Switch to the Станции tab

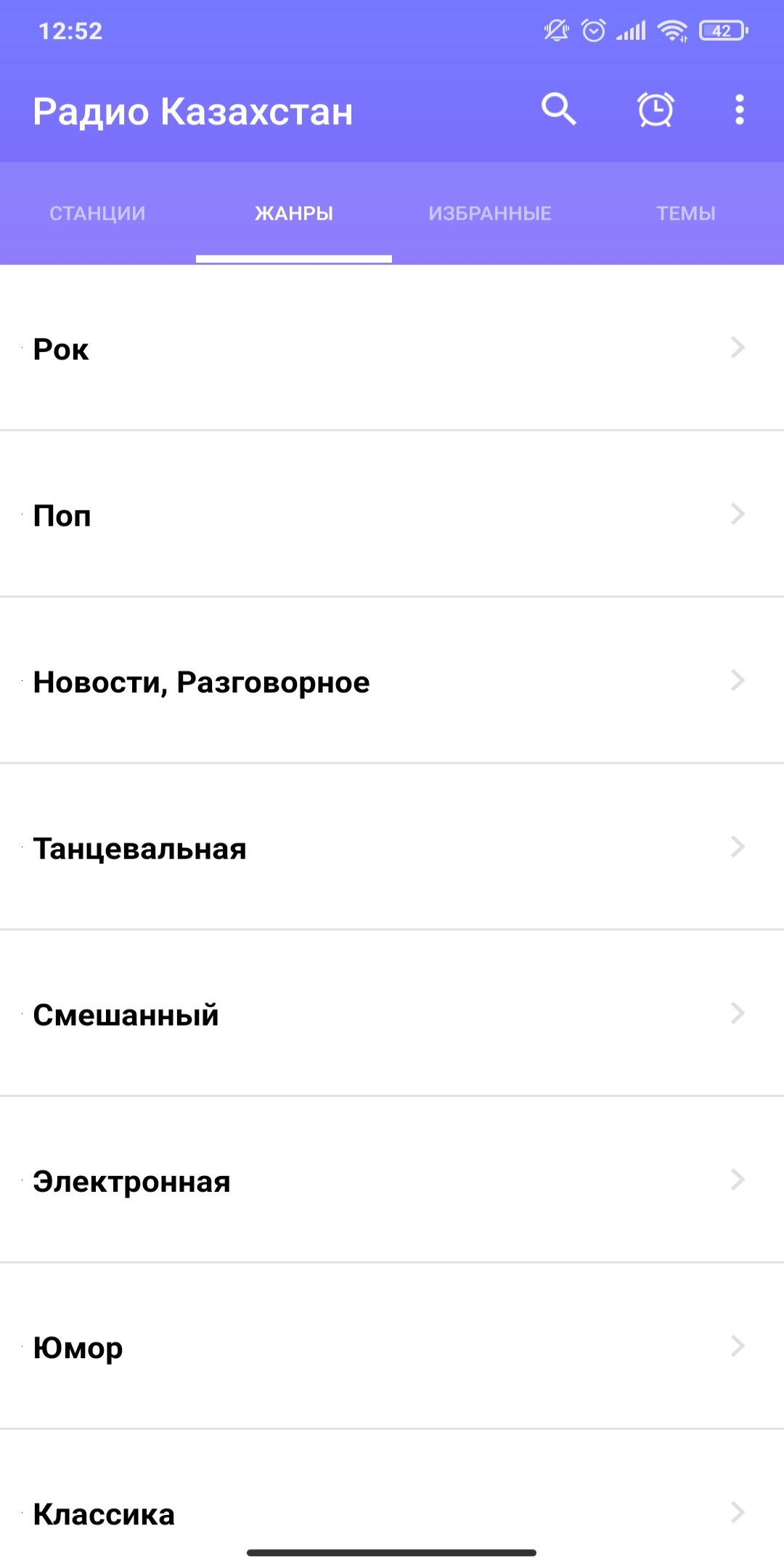97,213
